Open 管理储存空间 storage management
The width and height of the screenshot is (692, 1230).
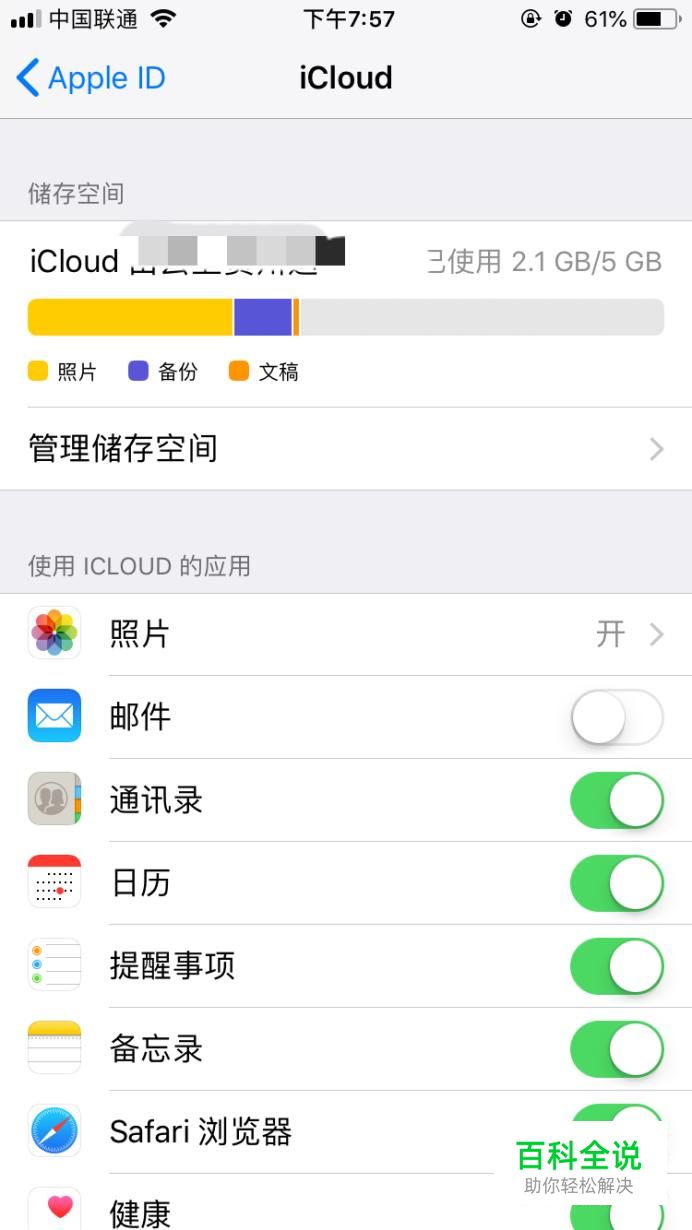[x=346, y=448]
